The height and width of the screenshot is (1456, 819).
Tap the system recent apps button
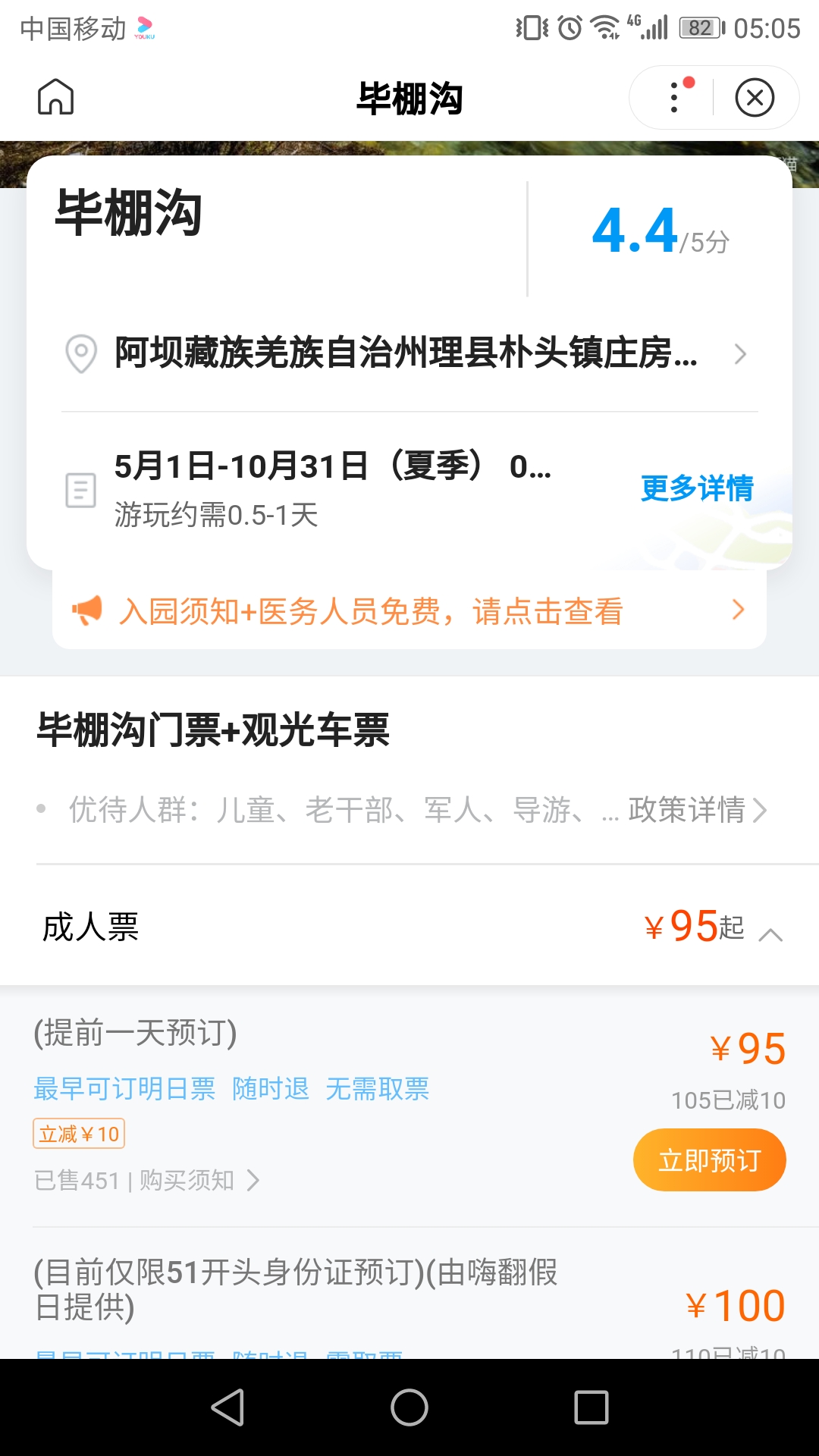tap(591, 1407)
